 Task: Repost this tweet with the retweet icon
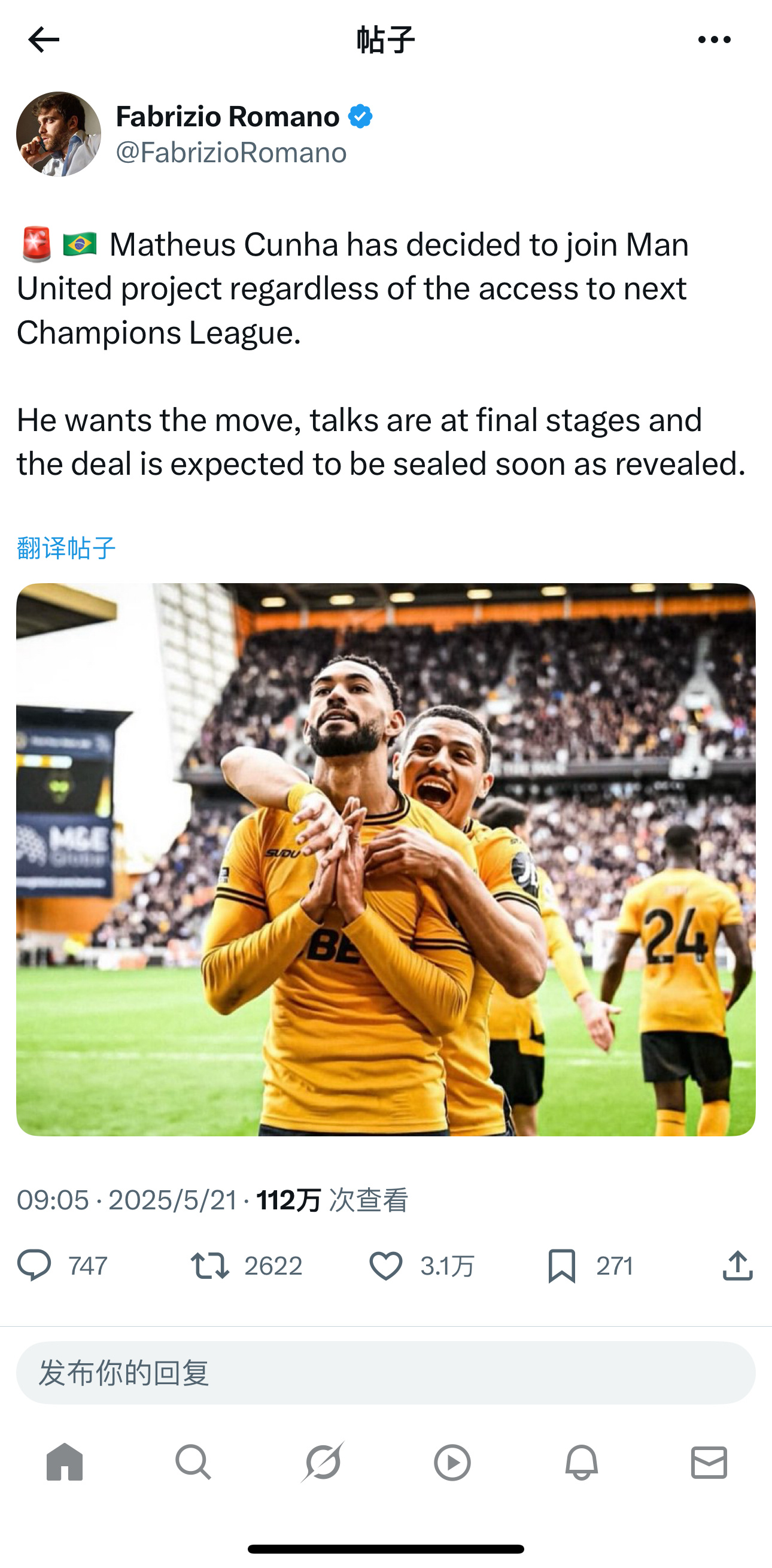tap(210, 1266)
